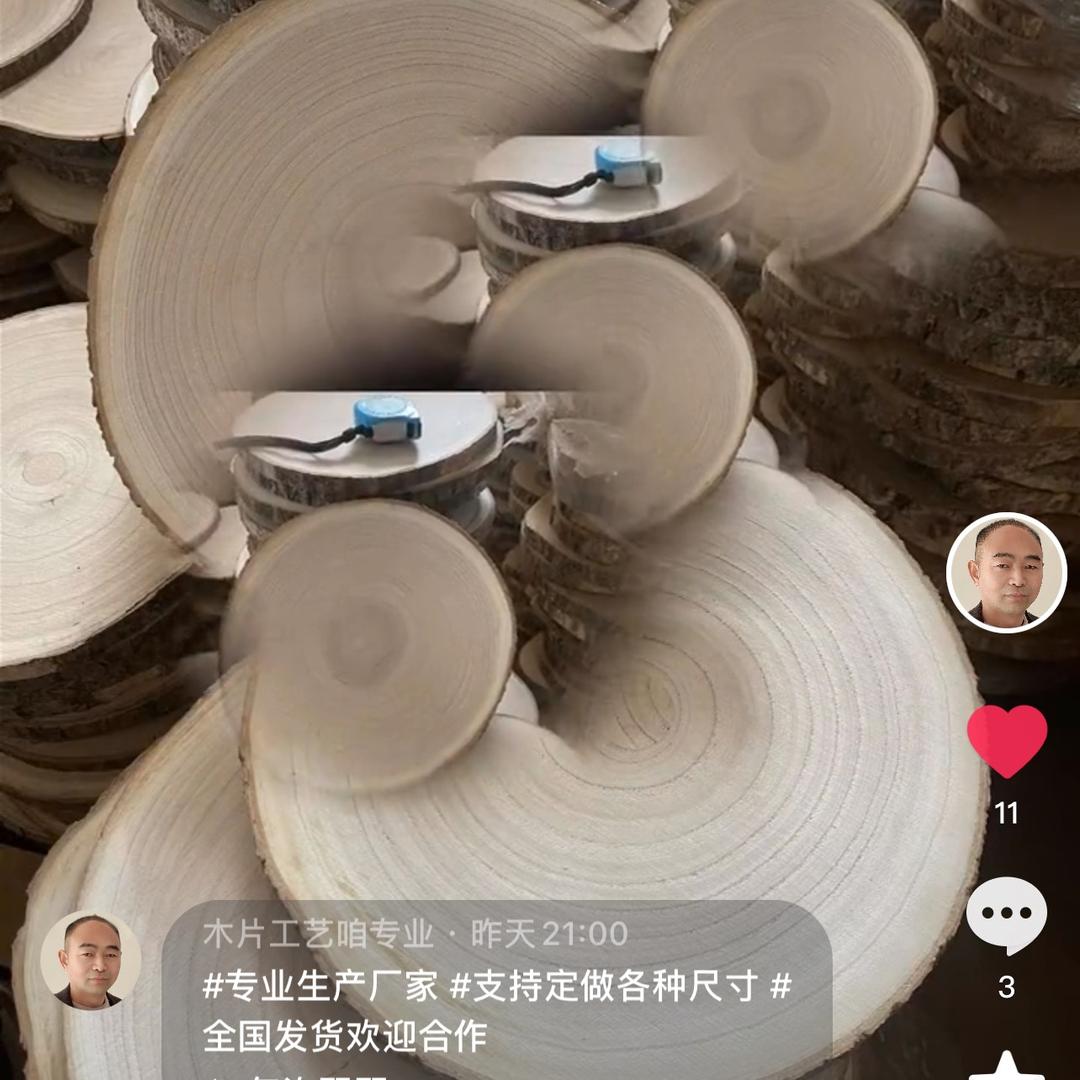Add video to favorites with star
The width and height of the screenshot is (1080, 1080).
point(1006,1068)
